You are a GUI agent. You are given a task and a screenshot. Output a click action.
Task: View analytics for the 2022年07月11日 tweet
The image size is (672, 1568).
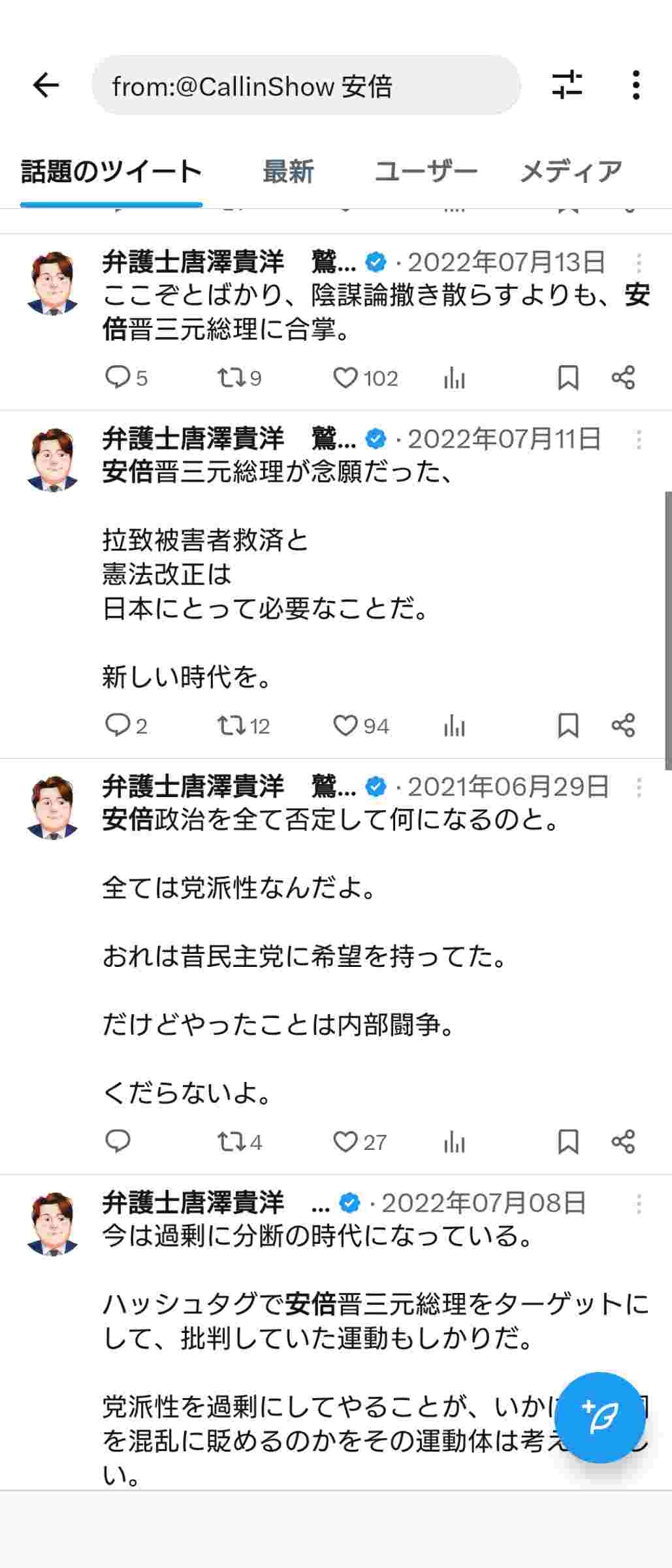pyautogui.click(x=454, y=725)
